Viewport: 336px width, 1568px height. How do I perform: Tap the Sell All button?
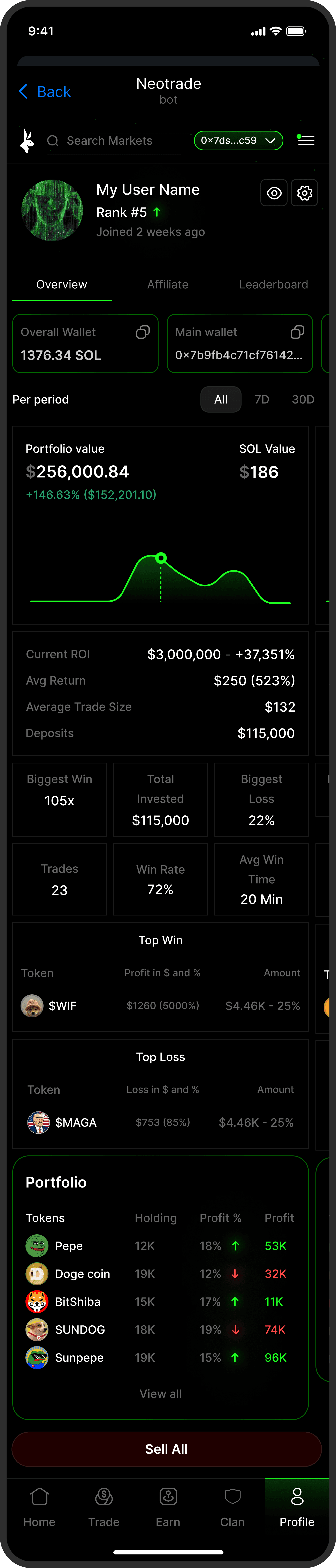[x=166, y=1449]
